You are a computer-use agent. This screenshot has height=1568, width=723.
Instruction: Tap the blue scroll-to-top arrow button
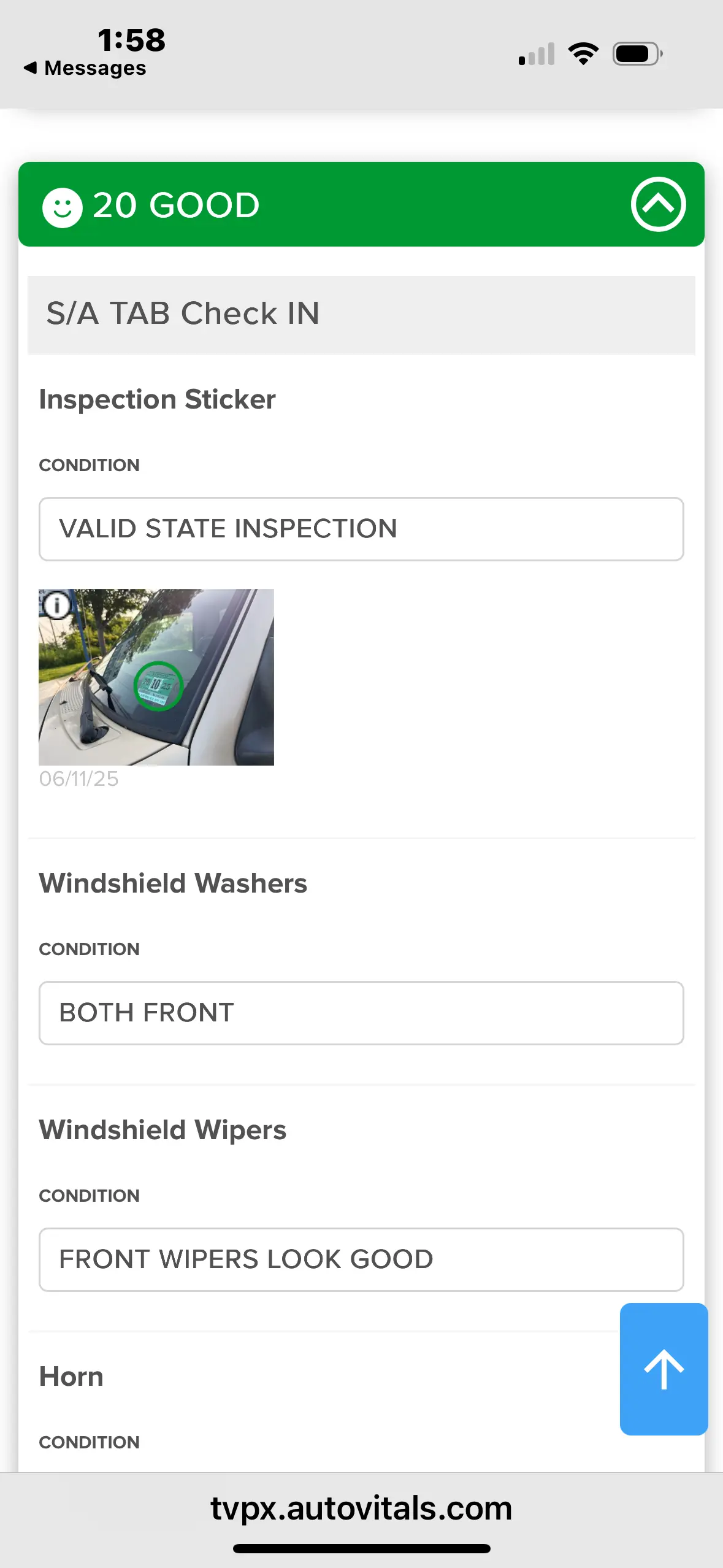[x=664, y=1369]
